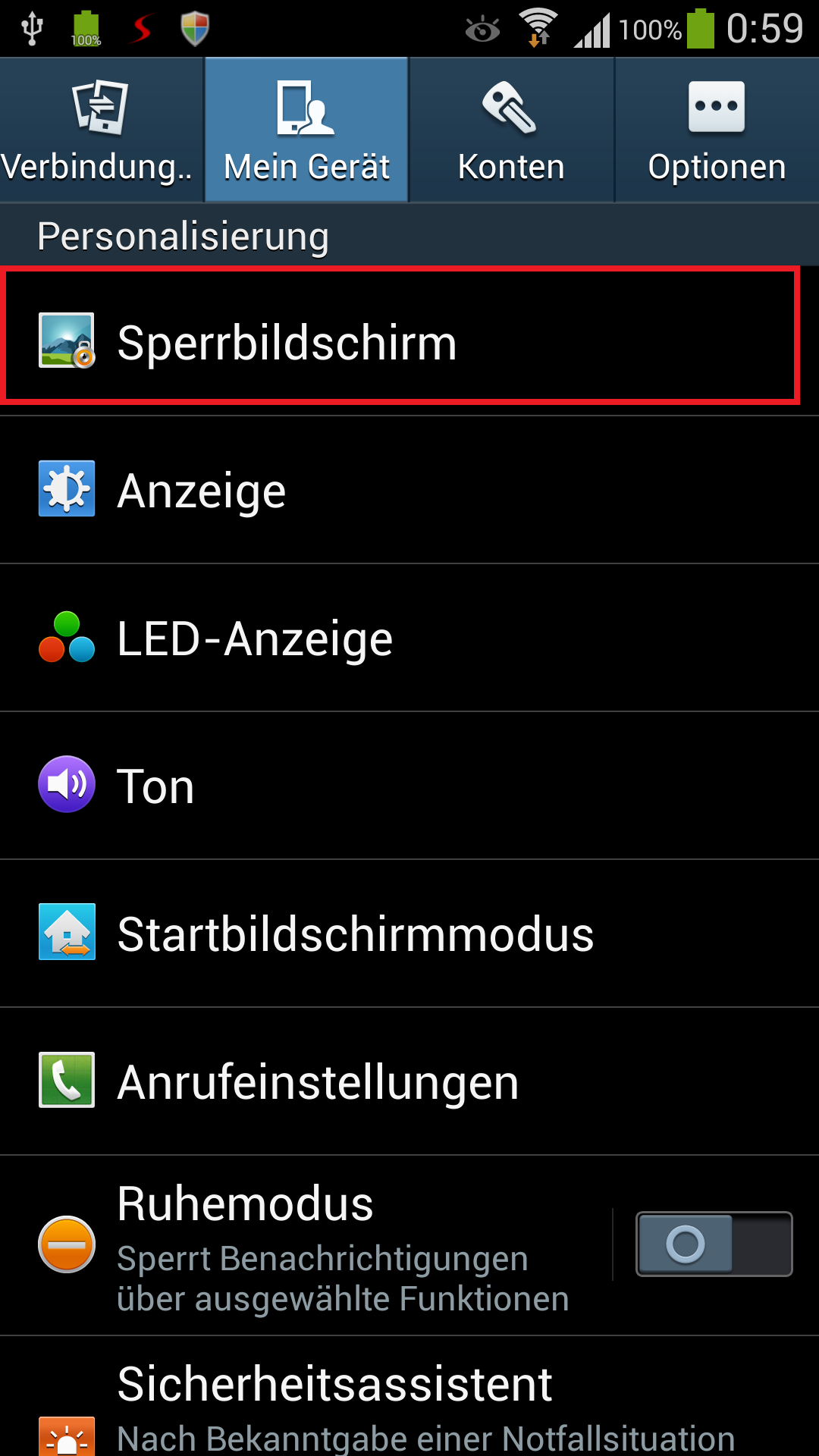
Task: Open LED-Anzeige settings
Action: coord(409,638)
